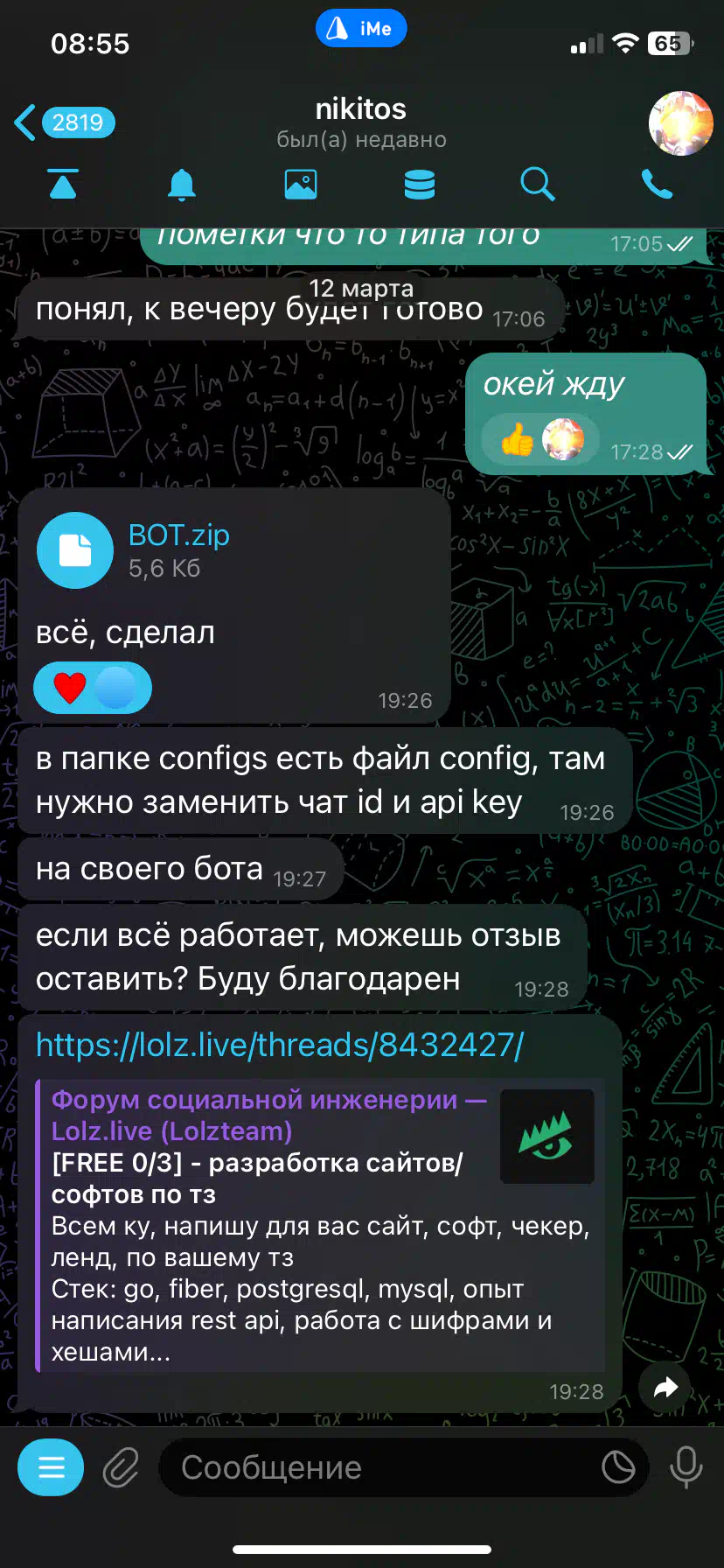Start a voice call with nikitos
This screenshot has width=724, height=1568.
coord(657,184)
